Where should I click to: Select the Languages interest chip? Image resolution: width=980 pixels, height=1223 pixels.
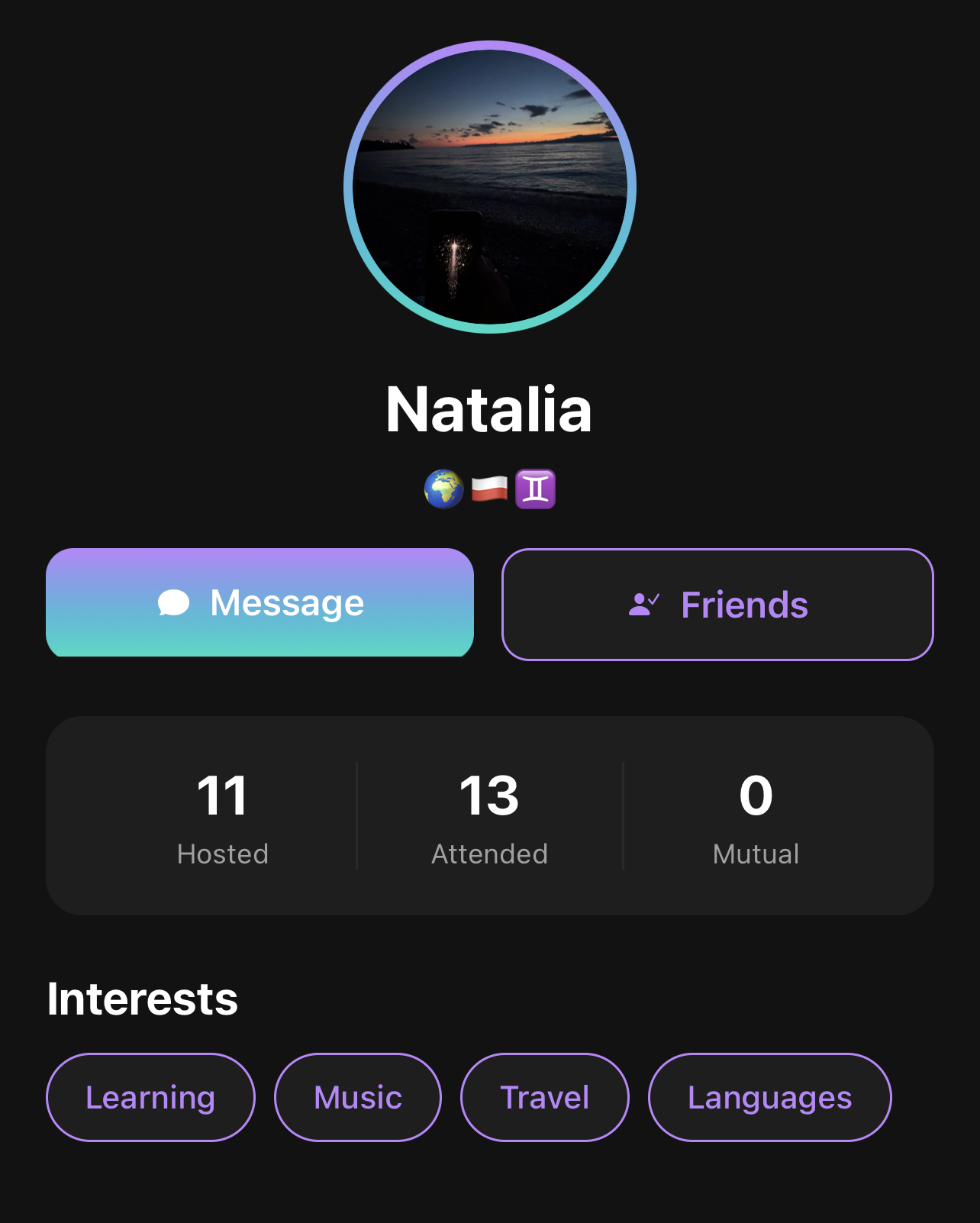(769, 1097)
